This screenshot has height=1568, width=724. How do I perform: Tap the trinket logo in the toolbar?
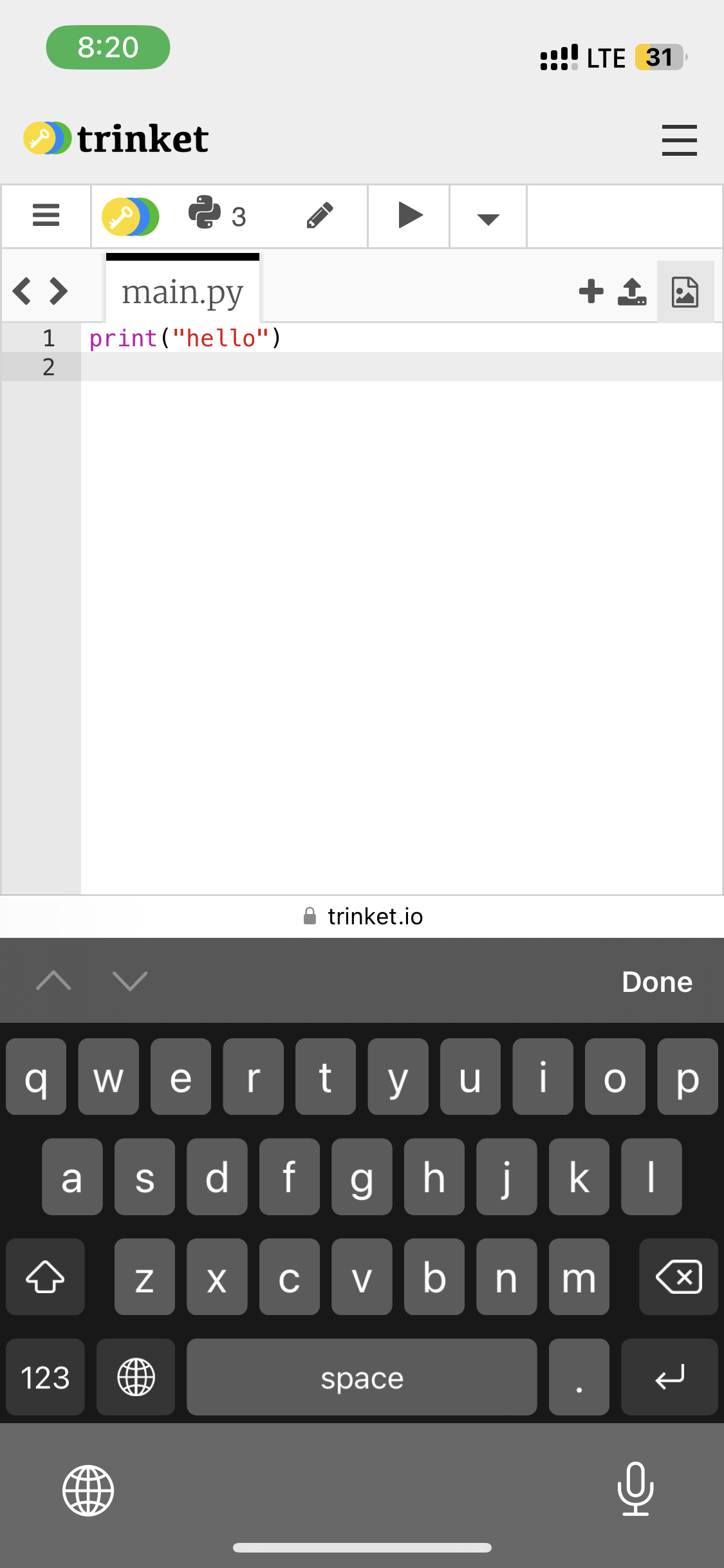[x=130, y=216]
